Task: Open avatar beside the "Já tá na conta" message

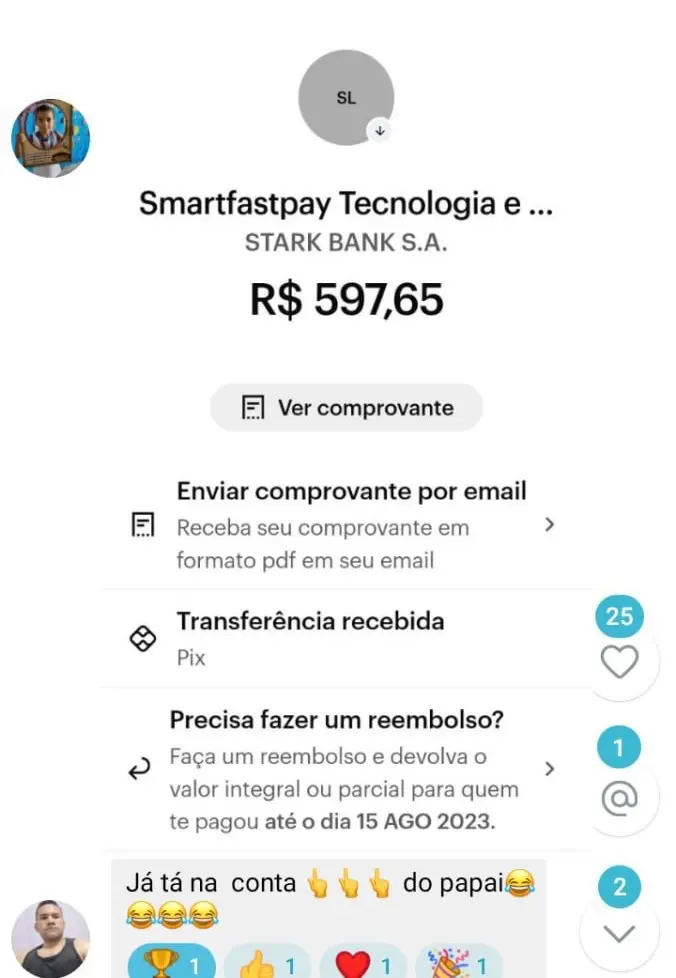Action: click(x=50, y=938)
